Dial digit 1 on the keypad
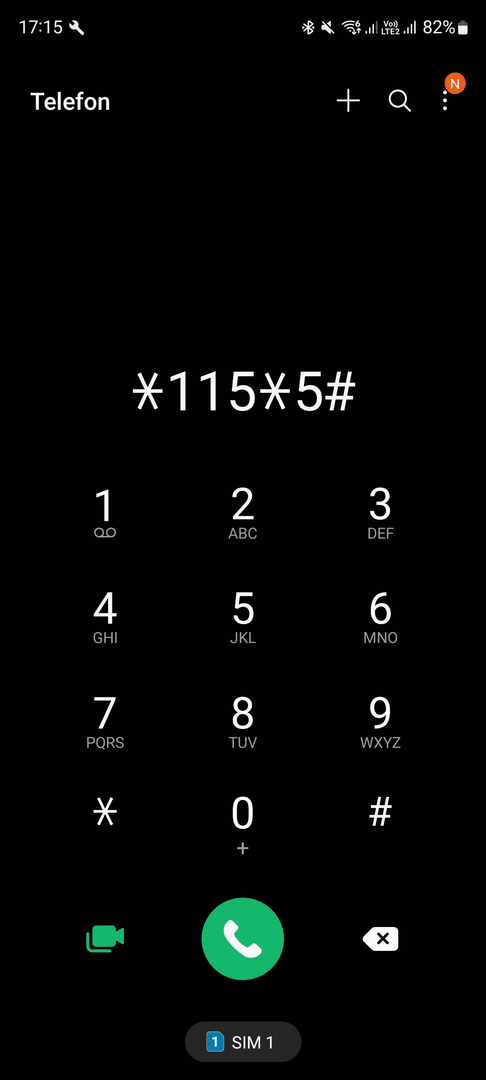This screenshot has height=1080, width=486. pyautogui.click(x=105, y=514)
